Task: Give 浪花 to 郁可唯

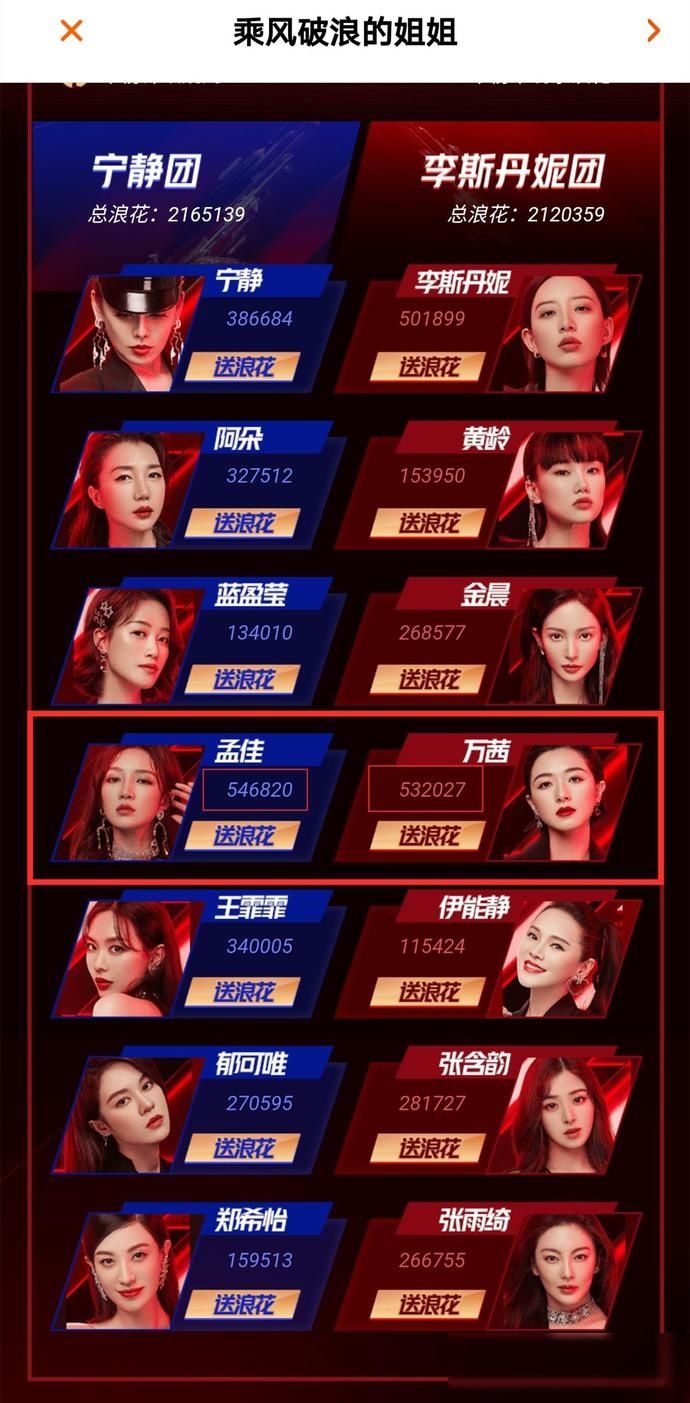Action: coord(242,1149)
